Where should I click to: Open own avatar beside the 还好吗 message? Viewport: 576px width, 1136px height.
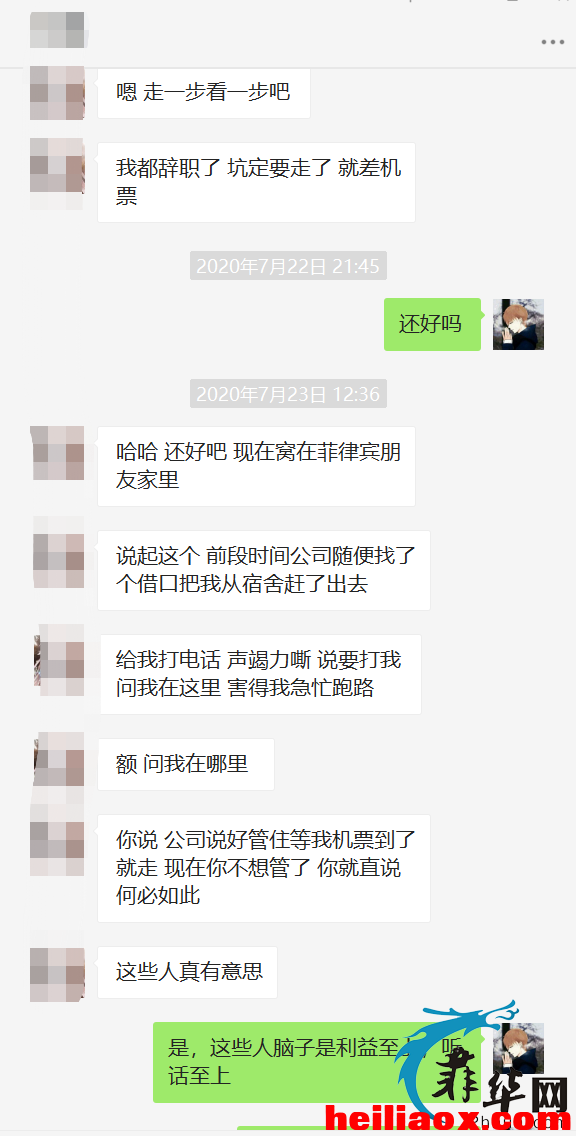tap(518, 324)
